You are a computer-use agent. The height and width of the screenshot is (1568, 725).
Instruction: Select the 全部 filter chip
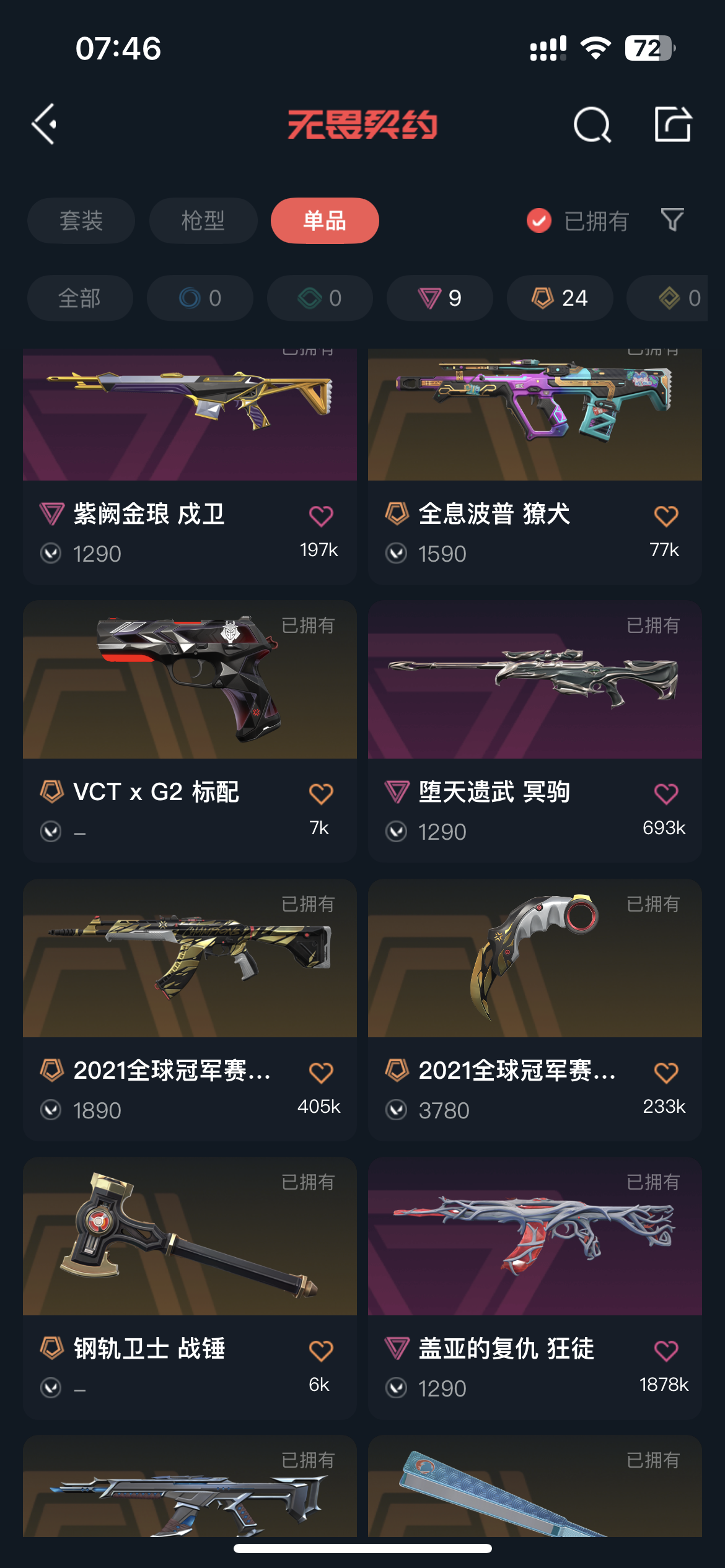(80, 298)
